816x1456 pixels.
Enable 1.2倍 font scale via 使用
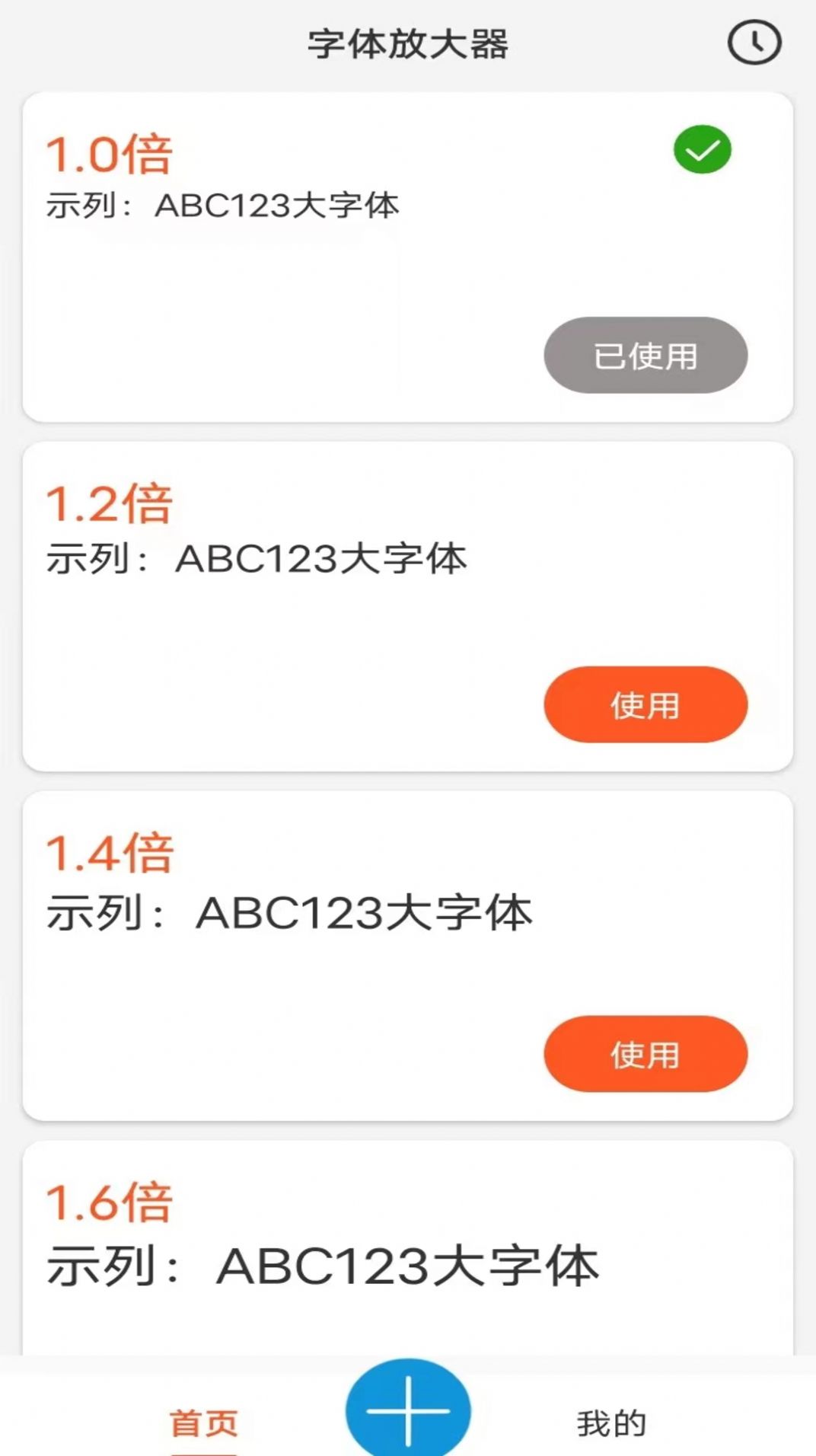[645, 705]
